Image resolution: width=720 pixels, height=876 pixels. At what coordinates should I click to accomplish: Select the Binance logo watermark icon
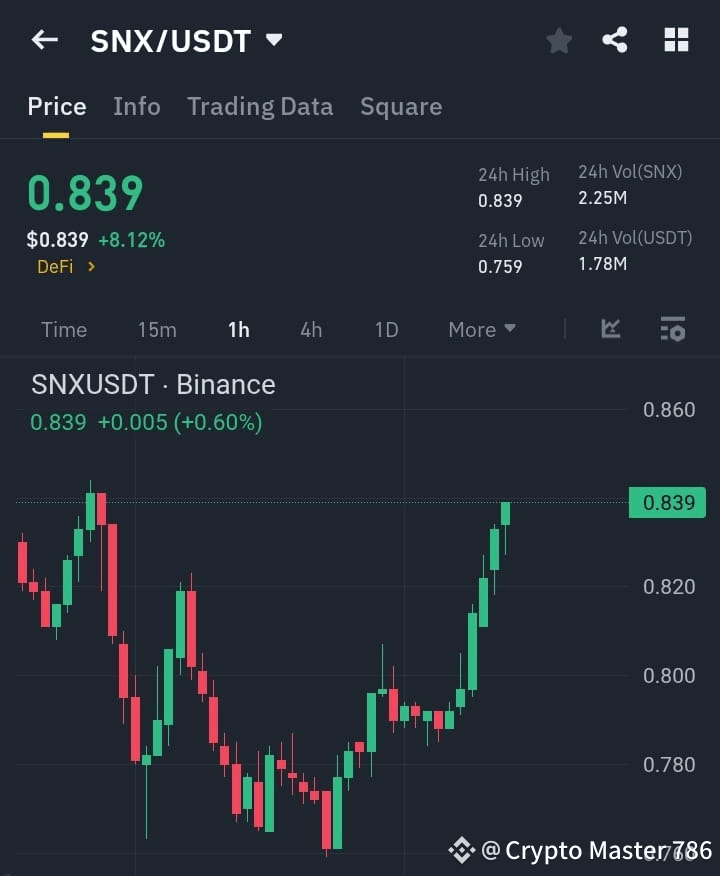[463, 849]
